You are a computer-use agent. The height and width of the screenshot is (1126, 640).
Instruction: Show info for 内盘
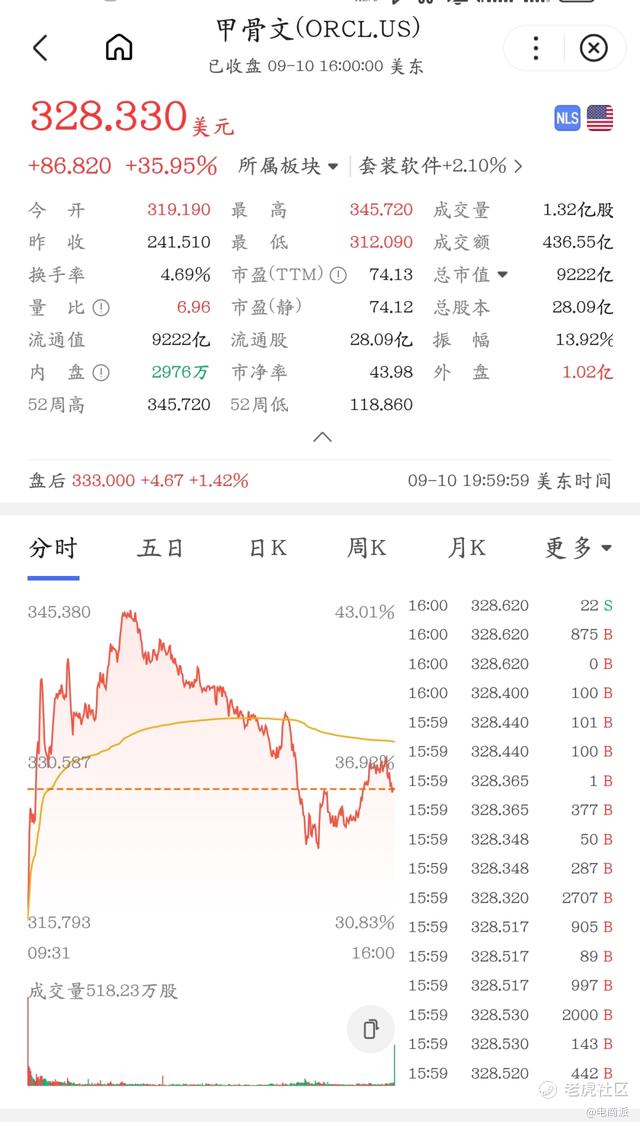[x=101, y=372]
